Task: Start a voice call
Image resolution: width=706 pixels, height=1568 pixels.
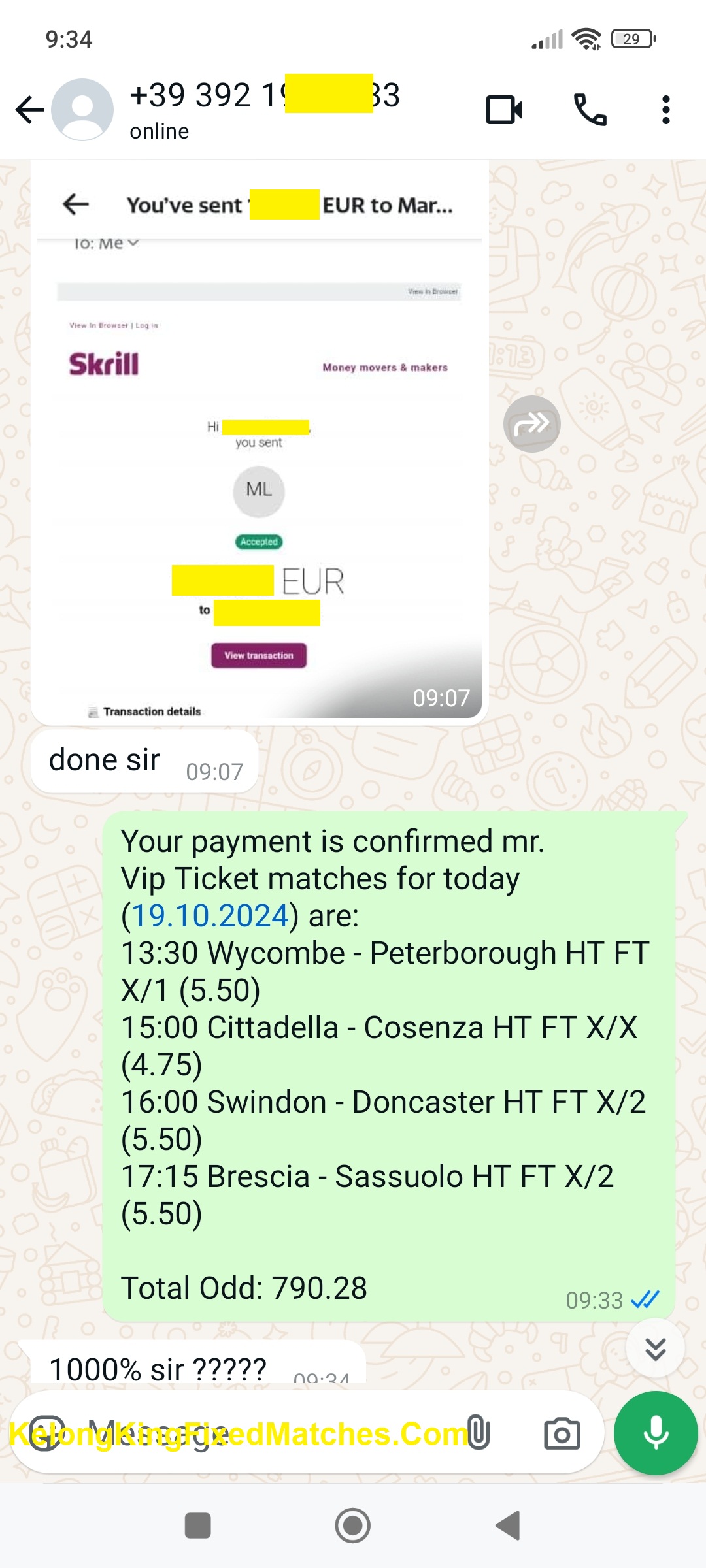Action: pyautogui.click(x=590, y=110)
